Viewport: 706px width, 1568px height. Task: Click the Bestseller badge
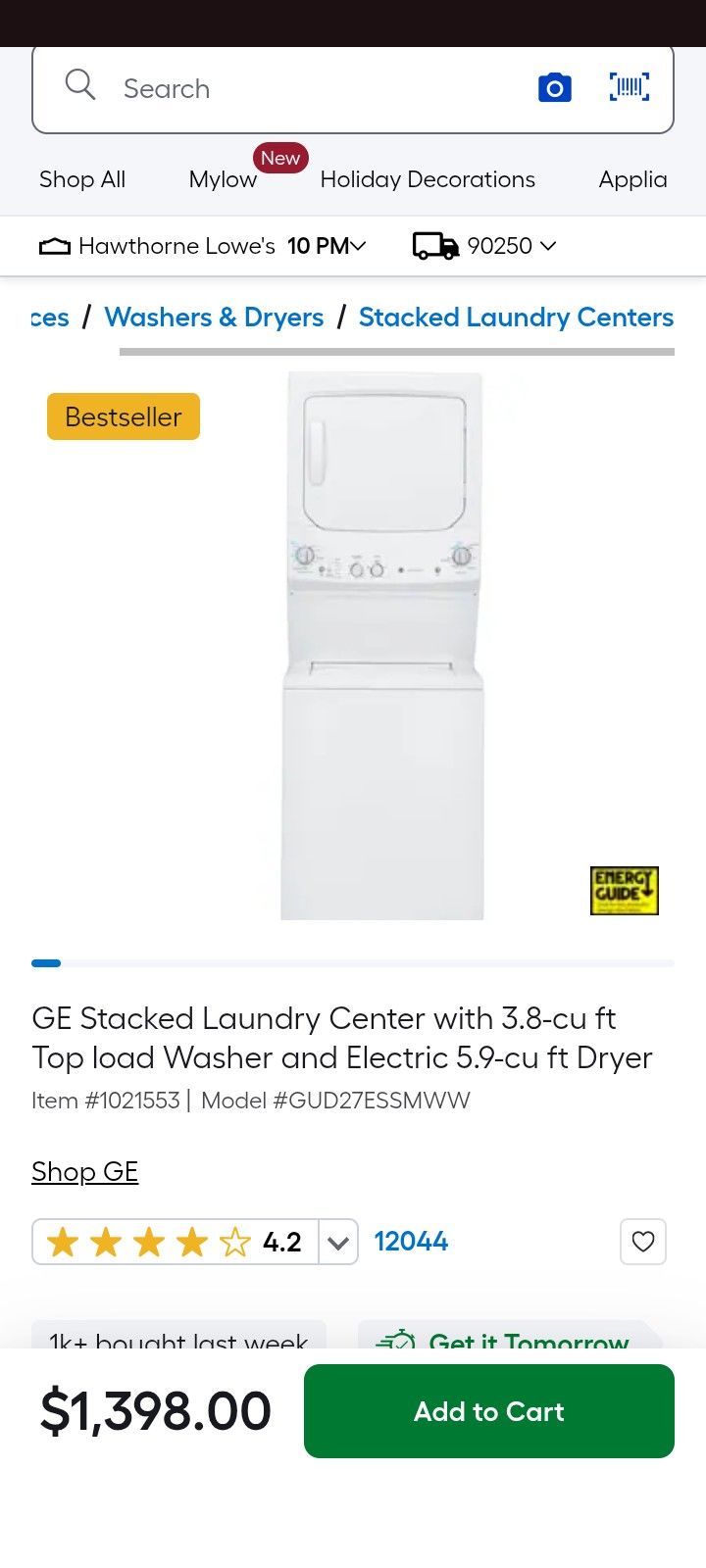(x=123, y=416)
